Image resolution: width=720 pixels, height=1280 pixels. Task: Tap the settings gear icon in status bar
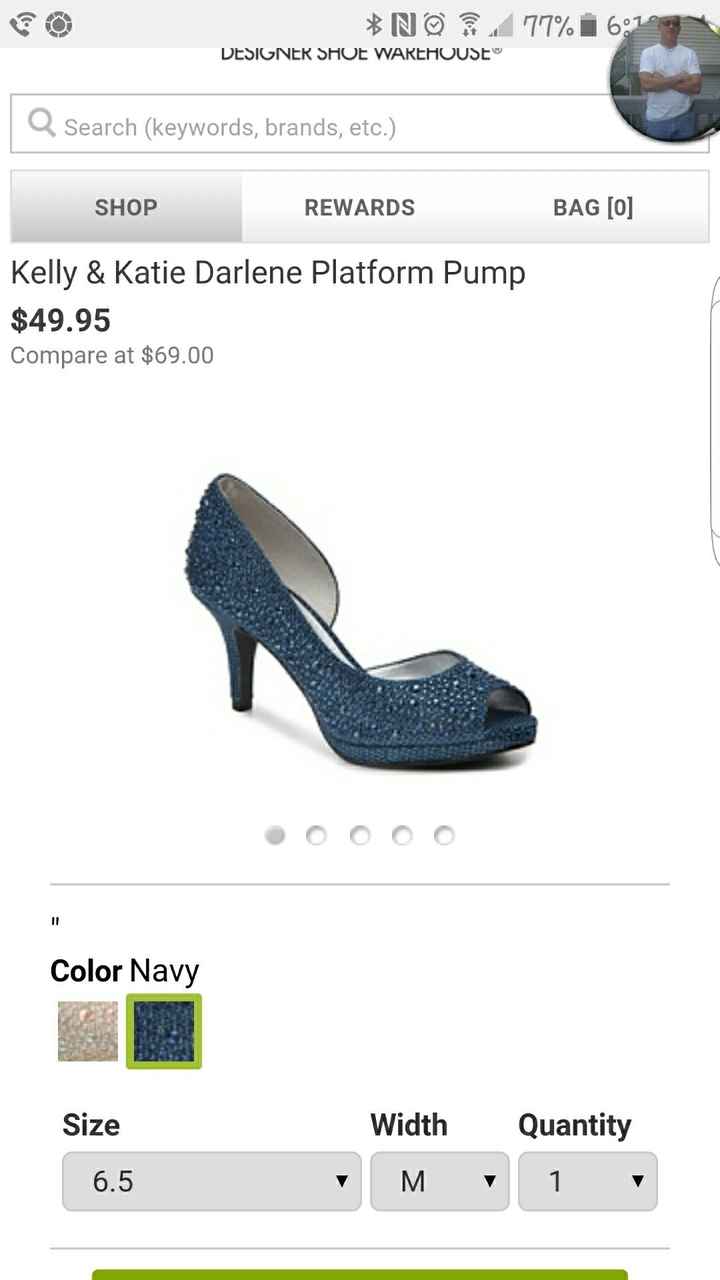pyautogui.click(x=57, y=23)
